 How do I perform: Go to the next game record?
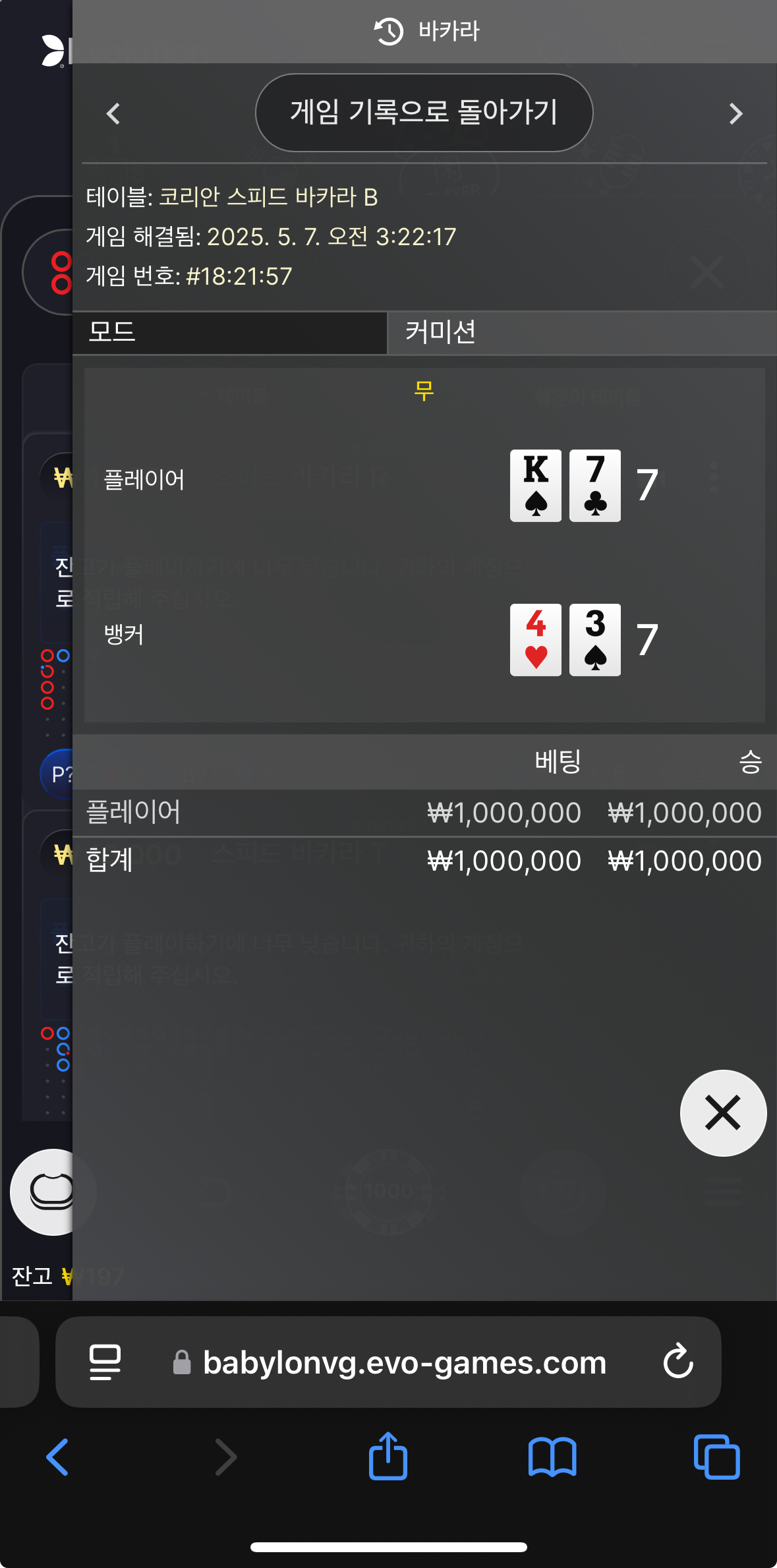(x=735, y=114)
